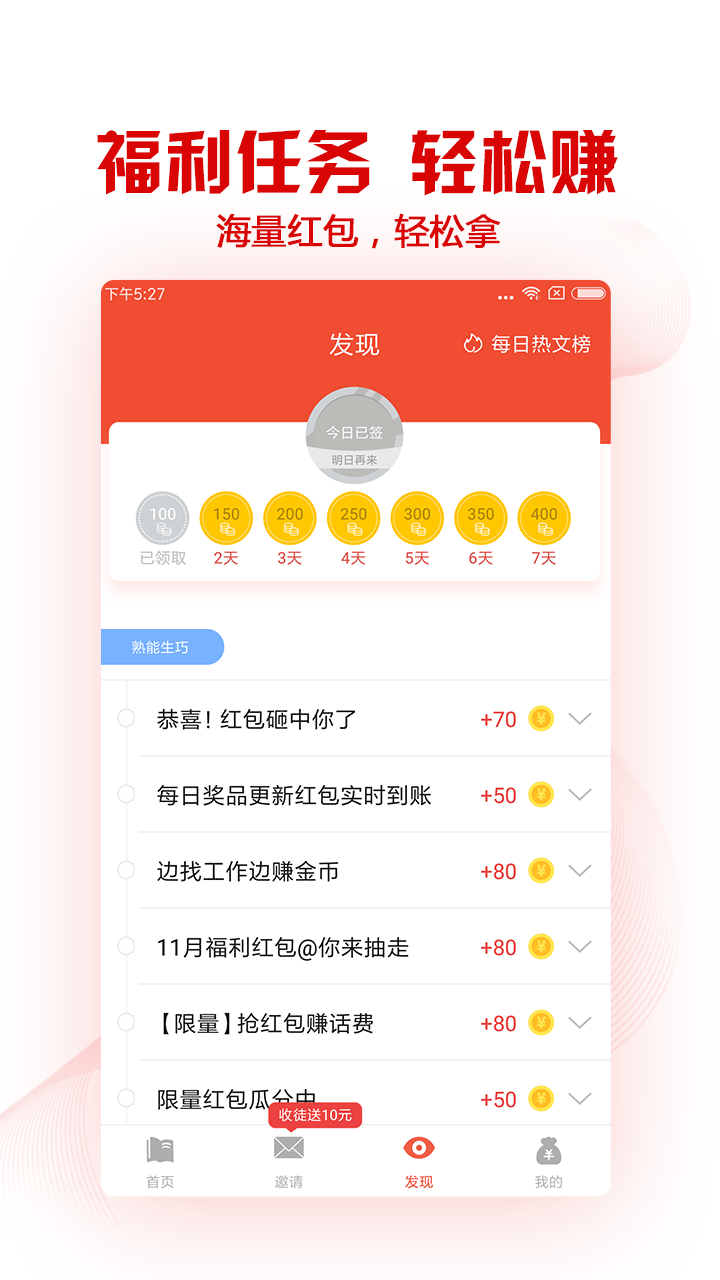The width and height of the screenshot is (720, 1280).
Task: Expand details for 11月福利红包@你来抽走
Action: coord(579,946)
